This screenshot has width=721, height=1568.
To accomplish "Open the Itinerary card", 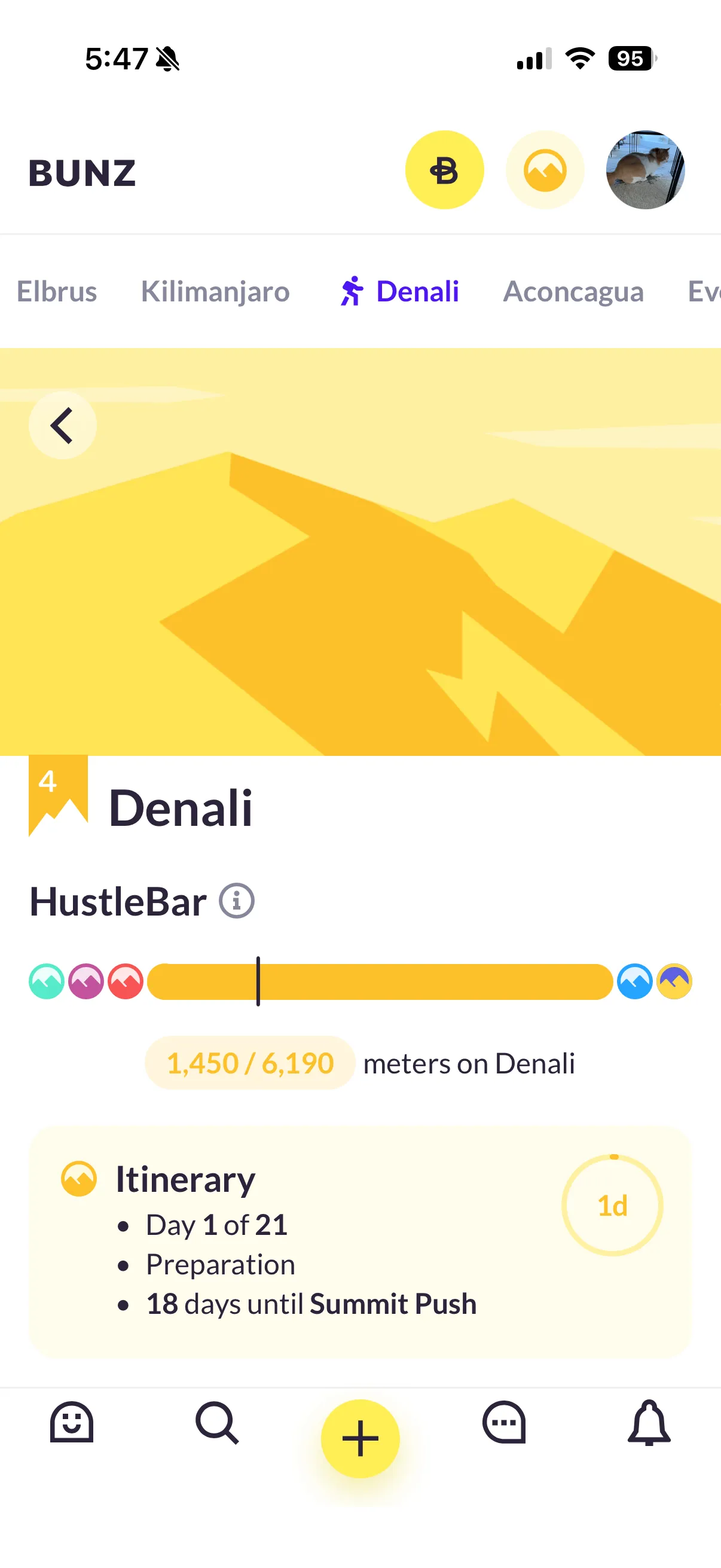I will 360,1241.
